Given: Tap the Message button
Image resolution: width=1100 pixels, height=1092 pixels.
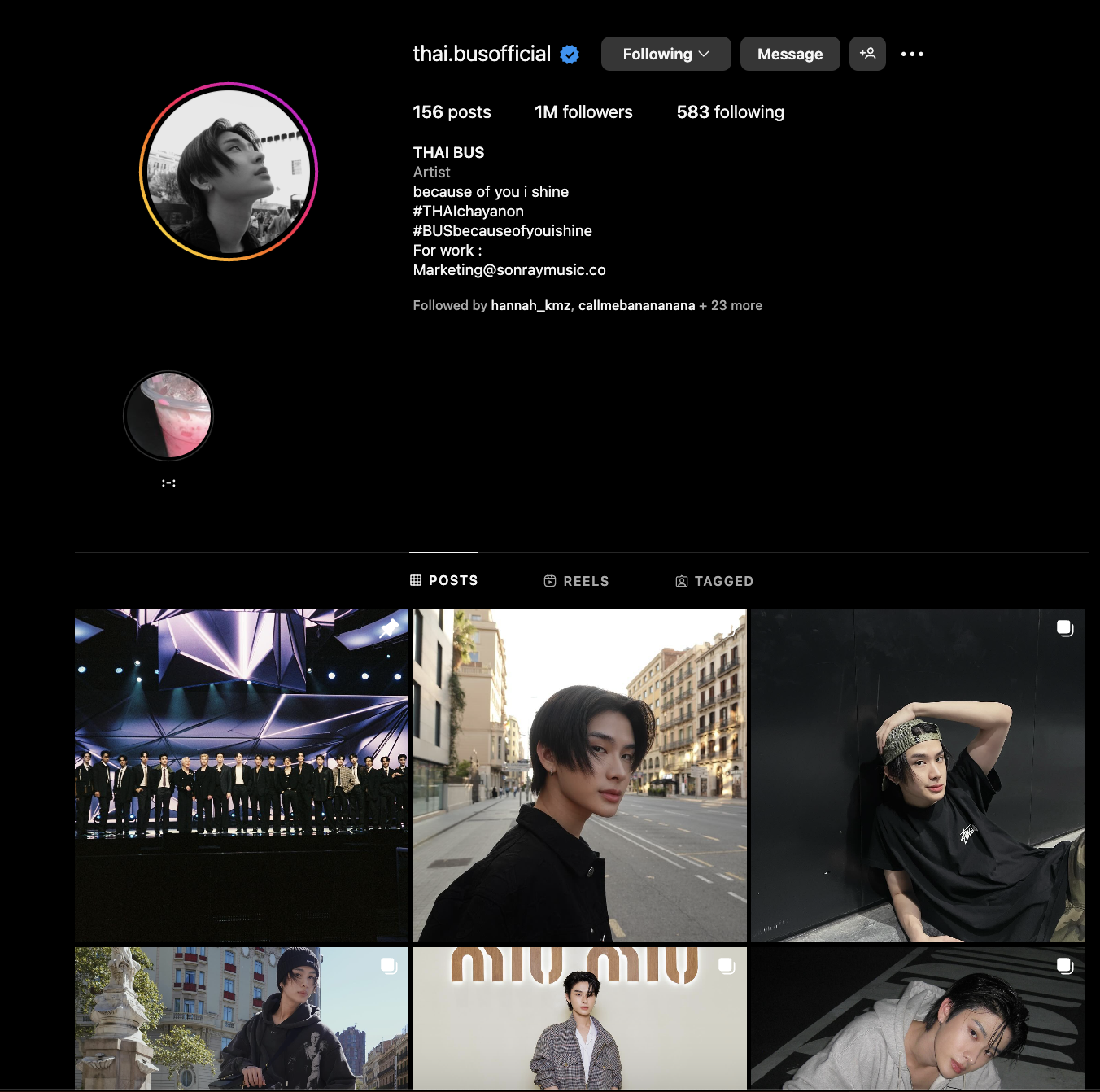Looking at the screenshot, I should [x=789, y=54].
